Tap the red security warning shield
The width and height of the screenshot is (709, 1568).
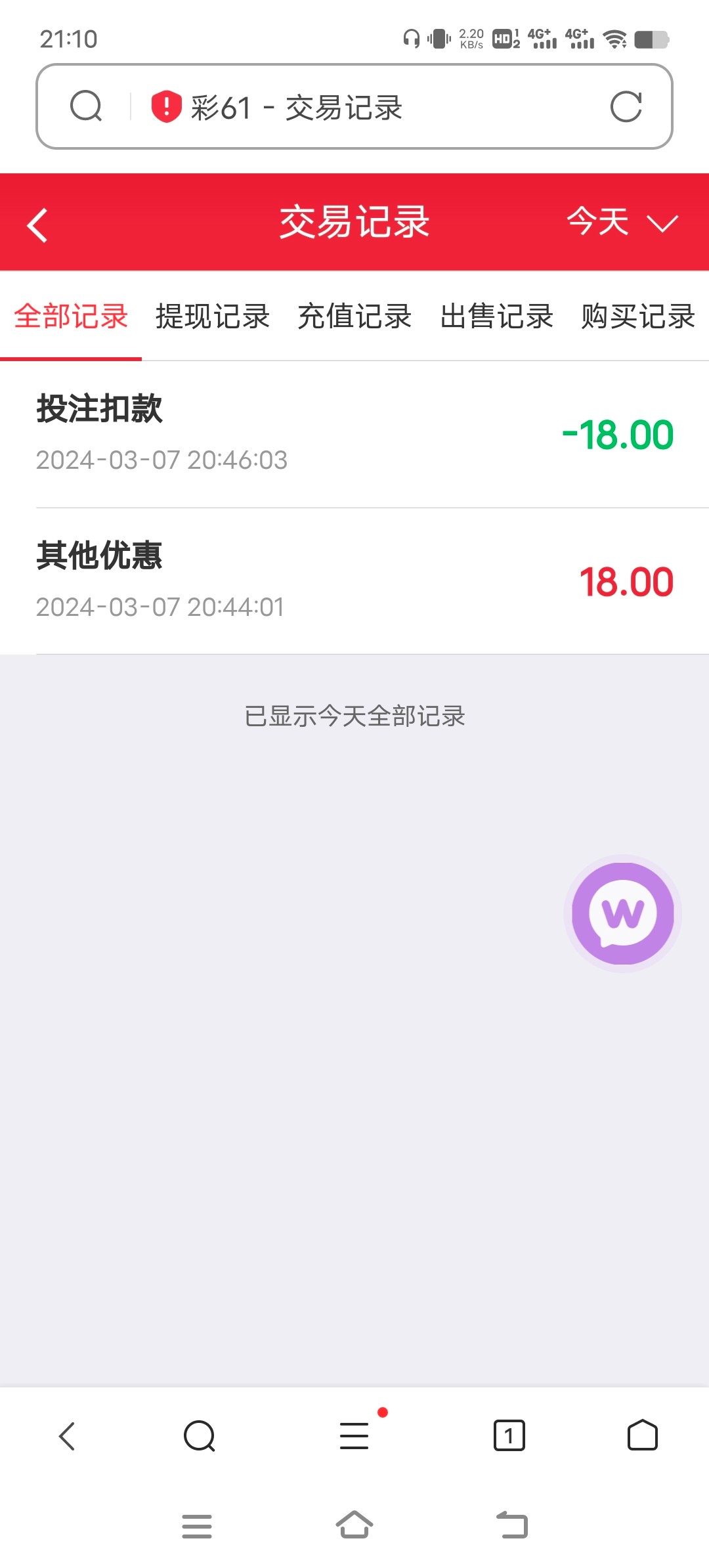point(166,106)
